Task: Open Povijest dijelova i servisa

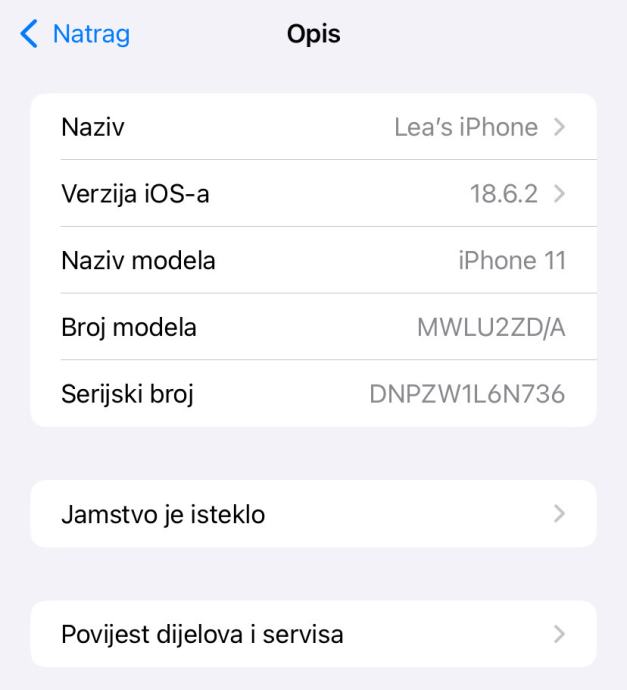Action: point(313,634)
